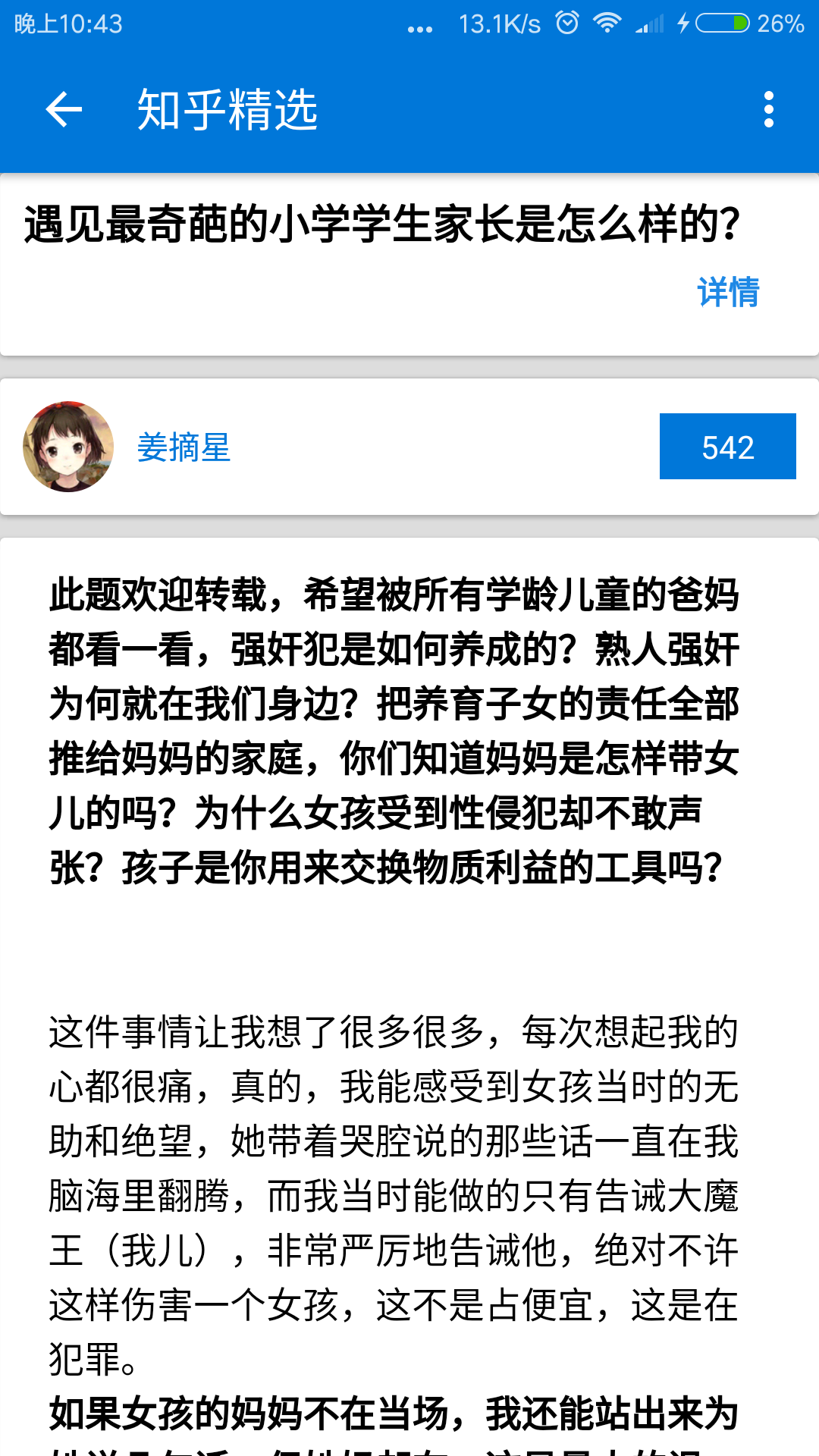Open 姜摘星's author profile

184,447
